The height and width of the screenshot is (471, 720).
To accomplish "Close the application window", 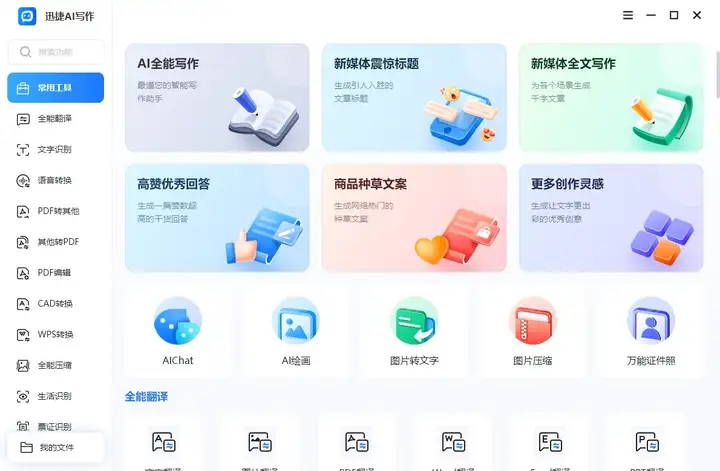I will (698, 15).
